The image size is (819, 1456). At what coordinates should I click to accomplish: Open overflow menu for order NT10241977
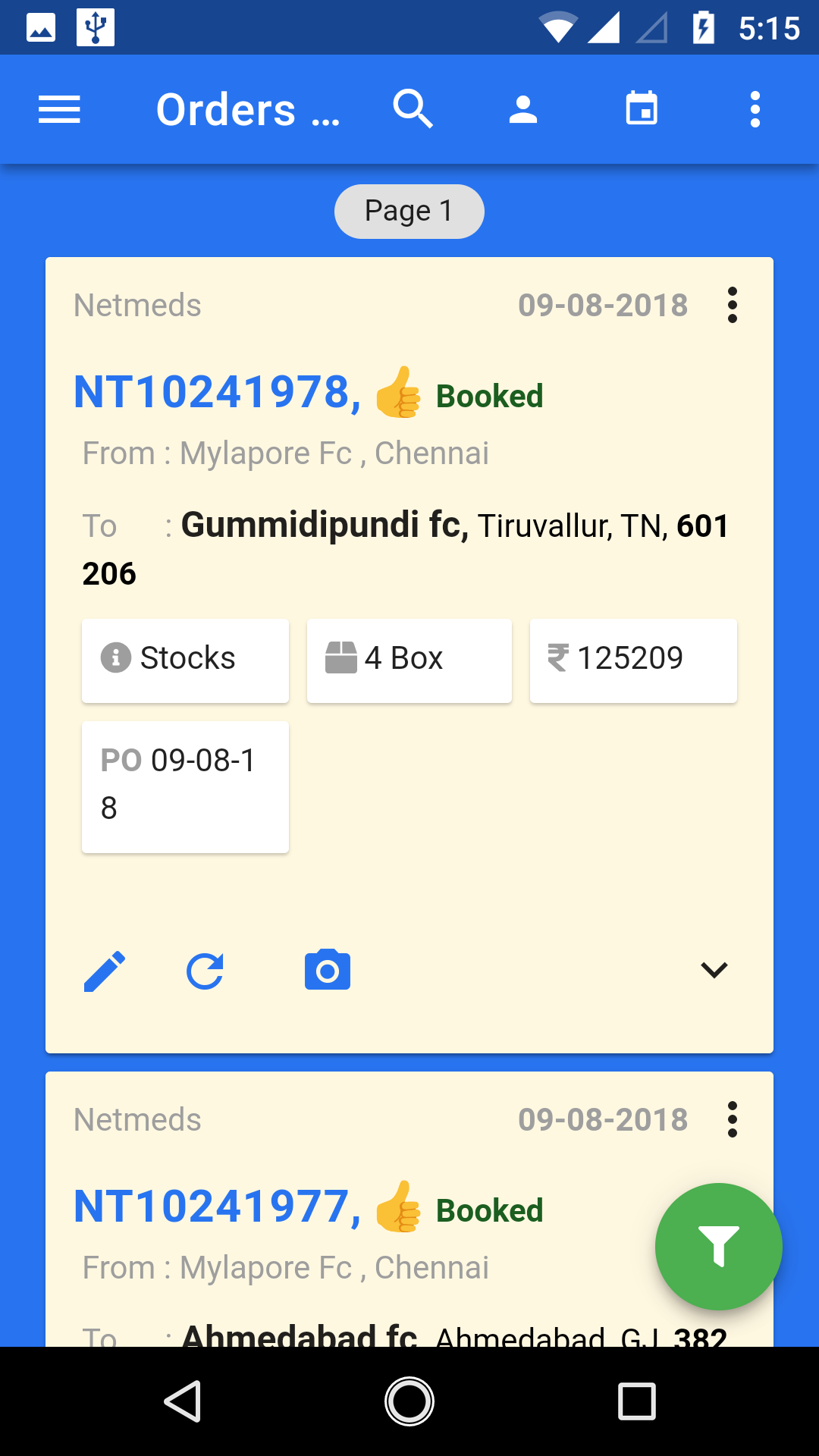point(732,1120)
